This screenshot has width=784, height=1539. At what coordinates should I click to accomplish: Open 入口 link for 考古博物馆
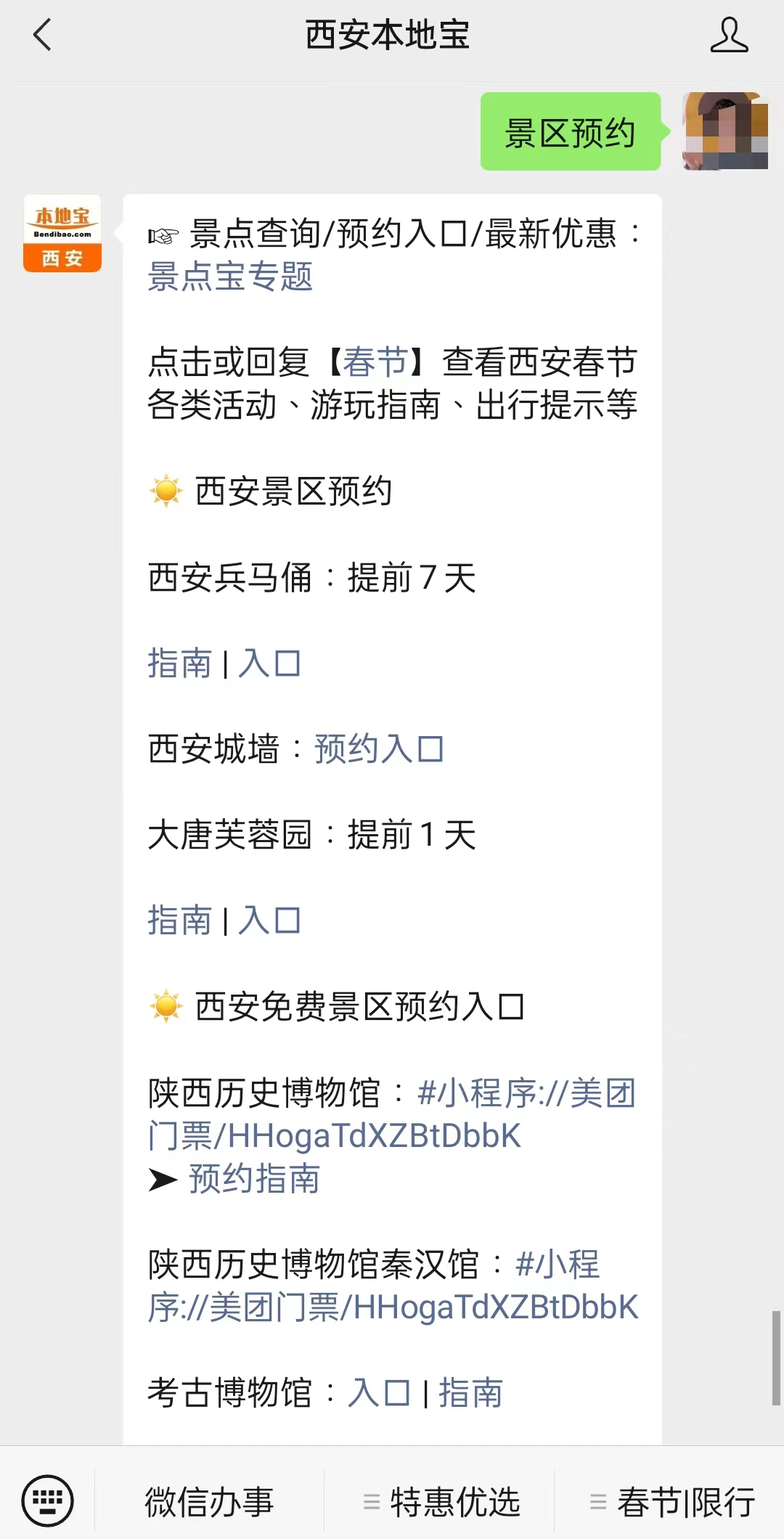380,1392
